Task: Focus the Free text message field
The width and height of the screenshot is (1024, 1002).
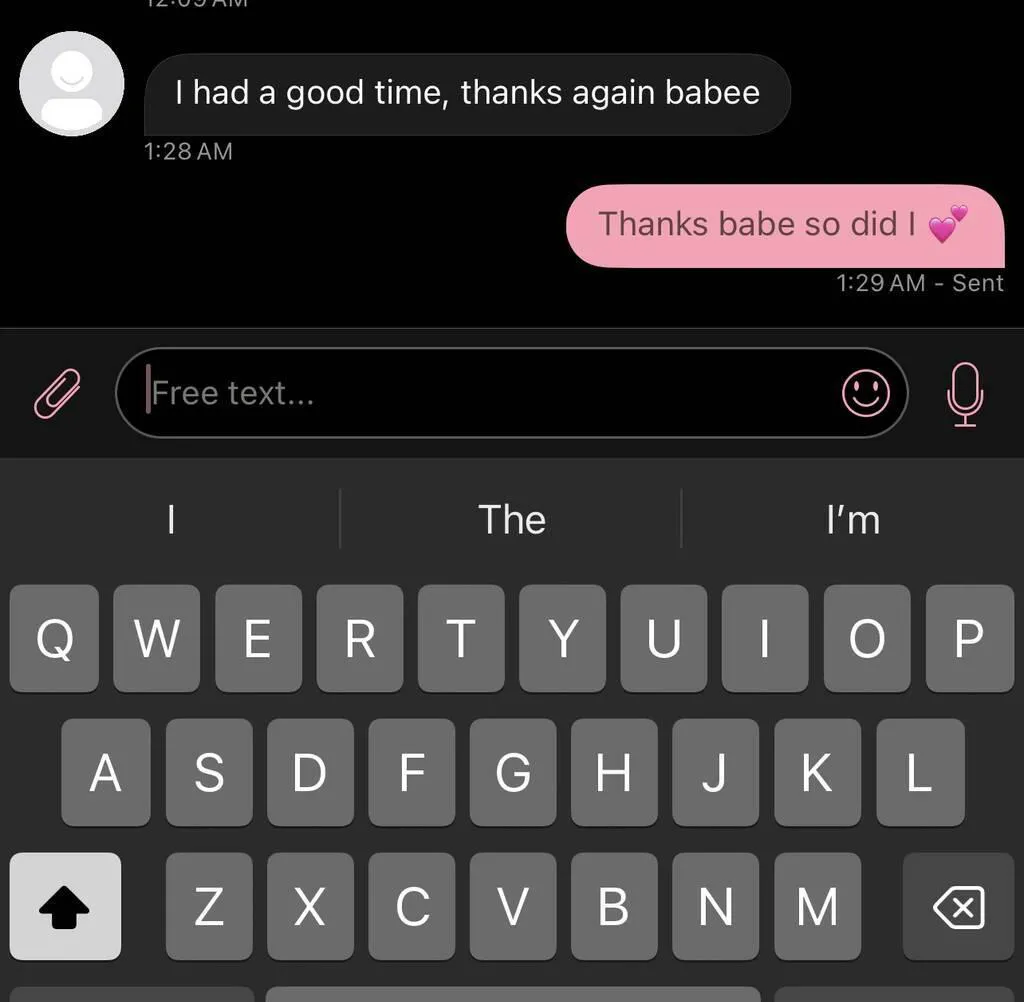Action: coord(480,393)
